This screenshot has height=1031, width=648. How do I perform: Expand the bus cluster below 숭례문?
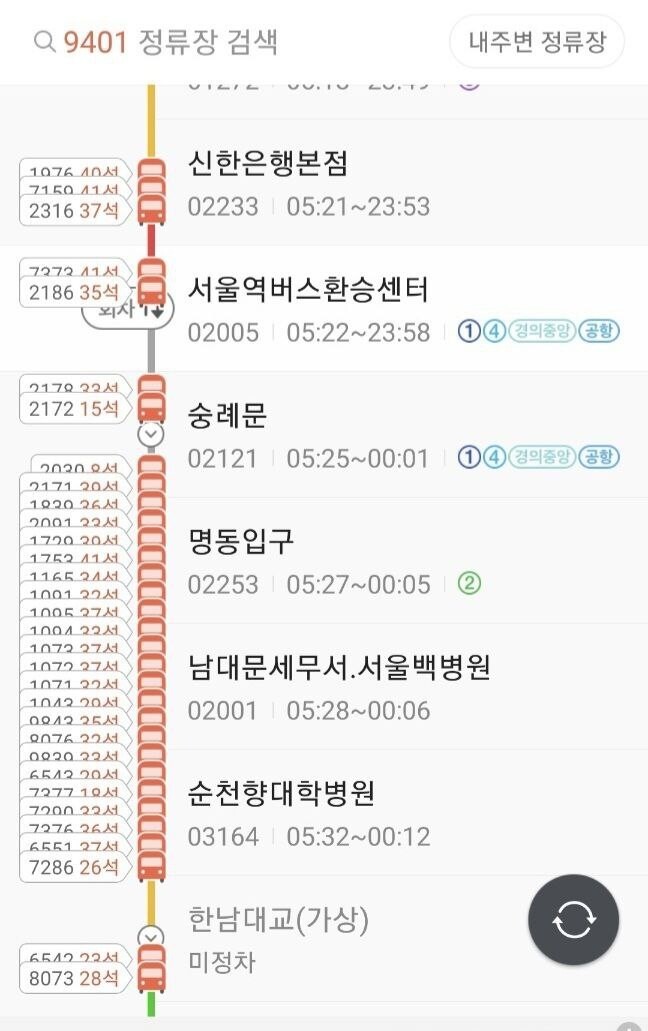coord(151,435)
